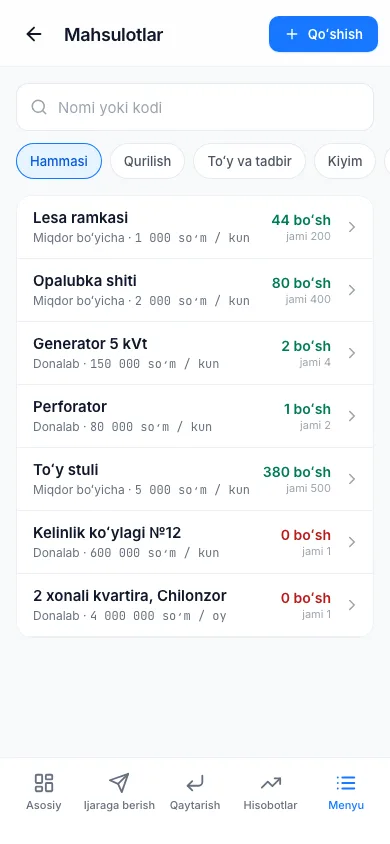390x844 pixels.
Task: Open the To'y stuli product
Action: tap(195, 479)
